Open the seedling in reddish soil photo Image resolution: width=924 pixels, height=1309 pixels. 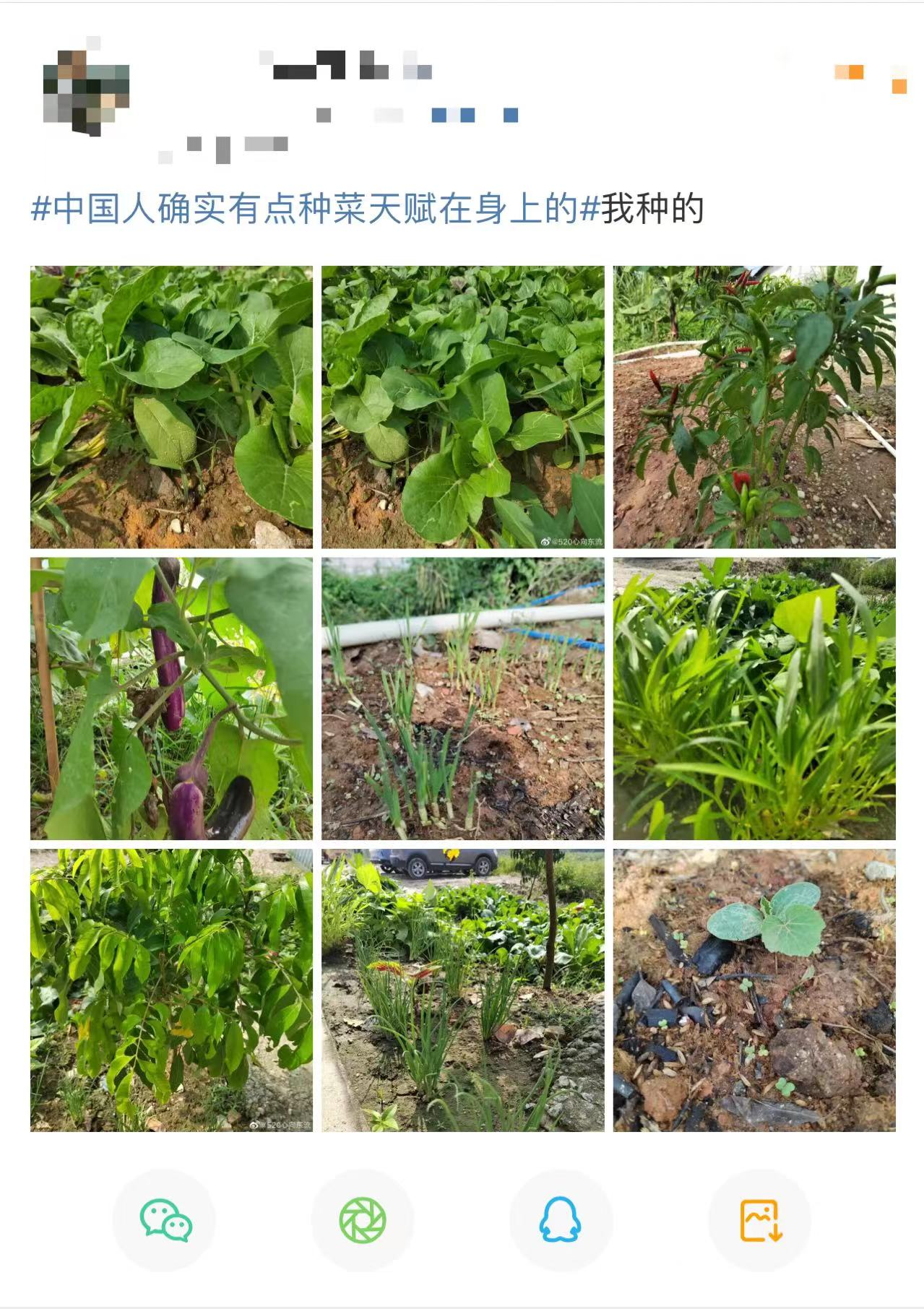(754, 990)
